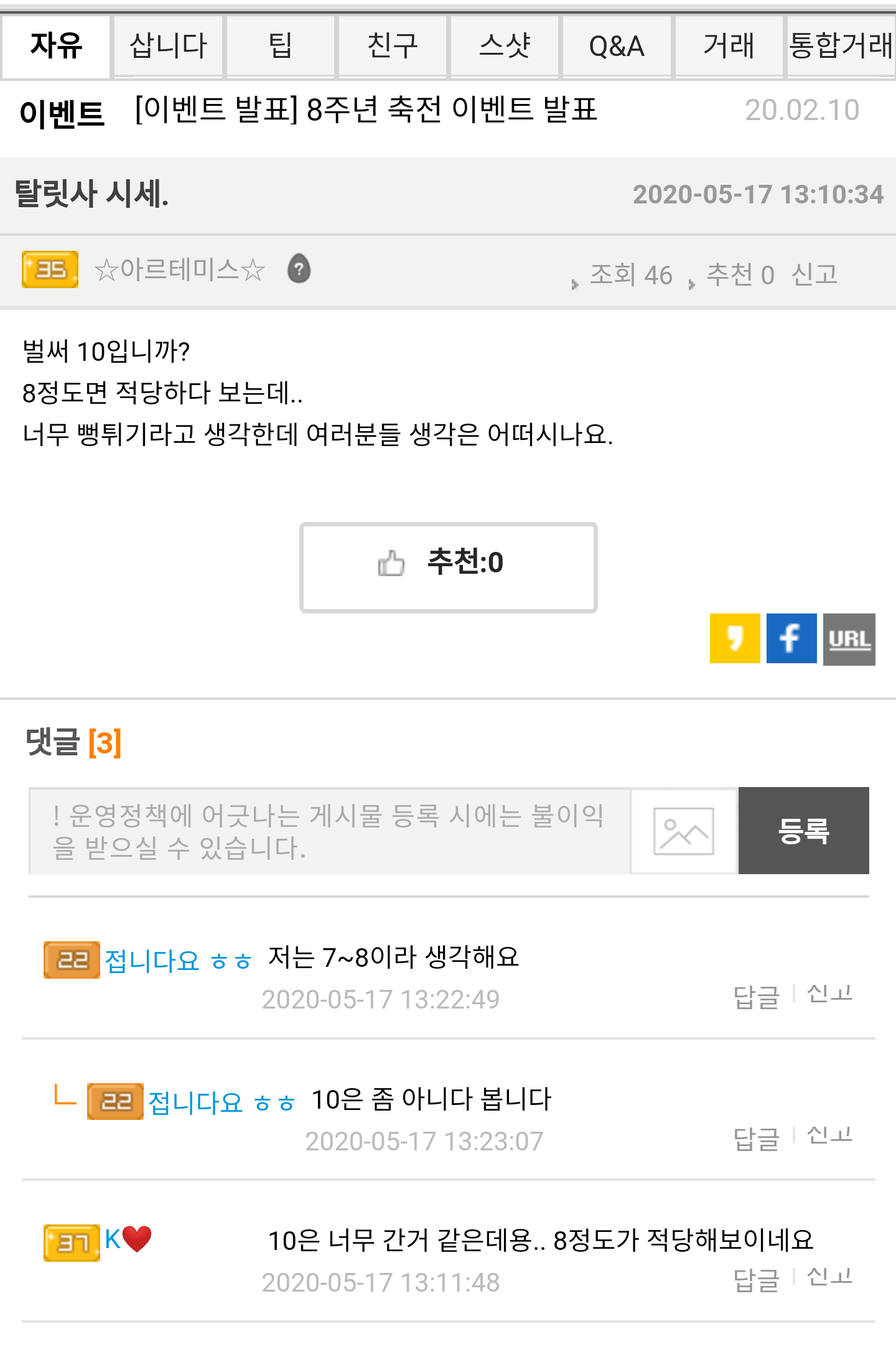896x1347 pixels.
Task: Share post via the yellow KakaoStory icon
Action: click(x=734, y=638)
